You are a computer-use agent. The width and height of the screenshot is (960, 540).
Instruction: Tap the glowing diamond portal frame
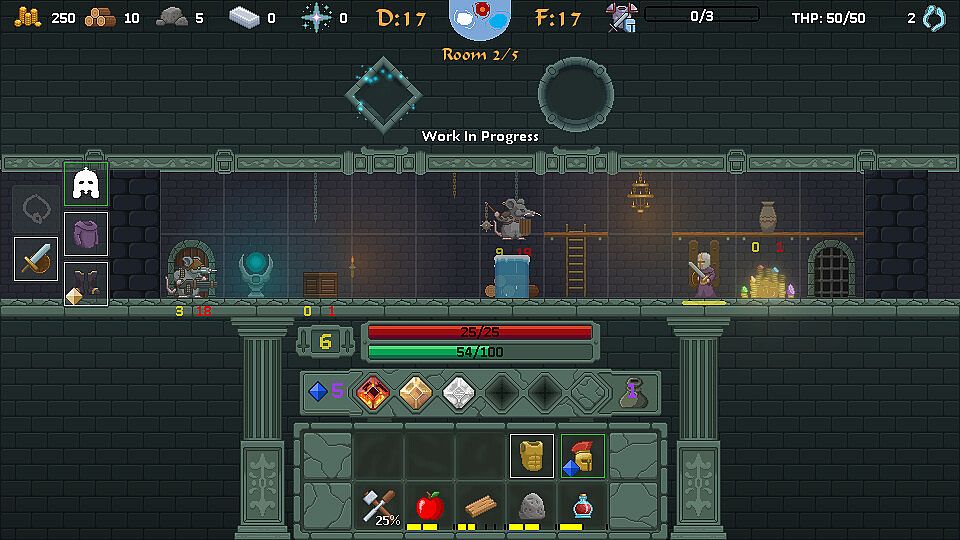tap(384, 95)
